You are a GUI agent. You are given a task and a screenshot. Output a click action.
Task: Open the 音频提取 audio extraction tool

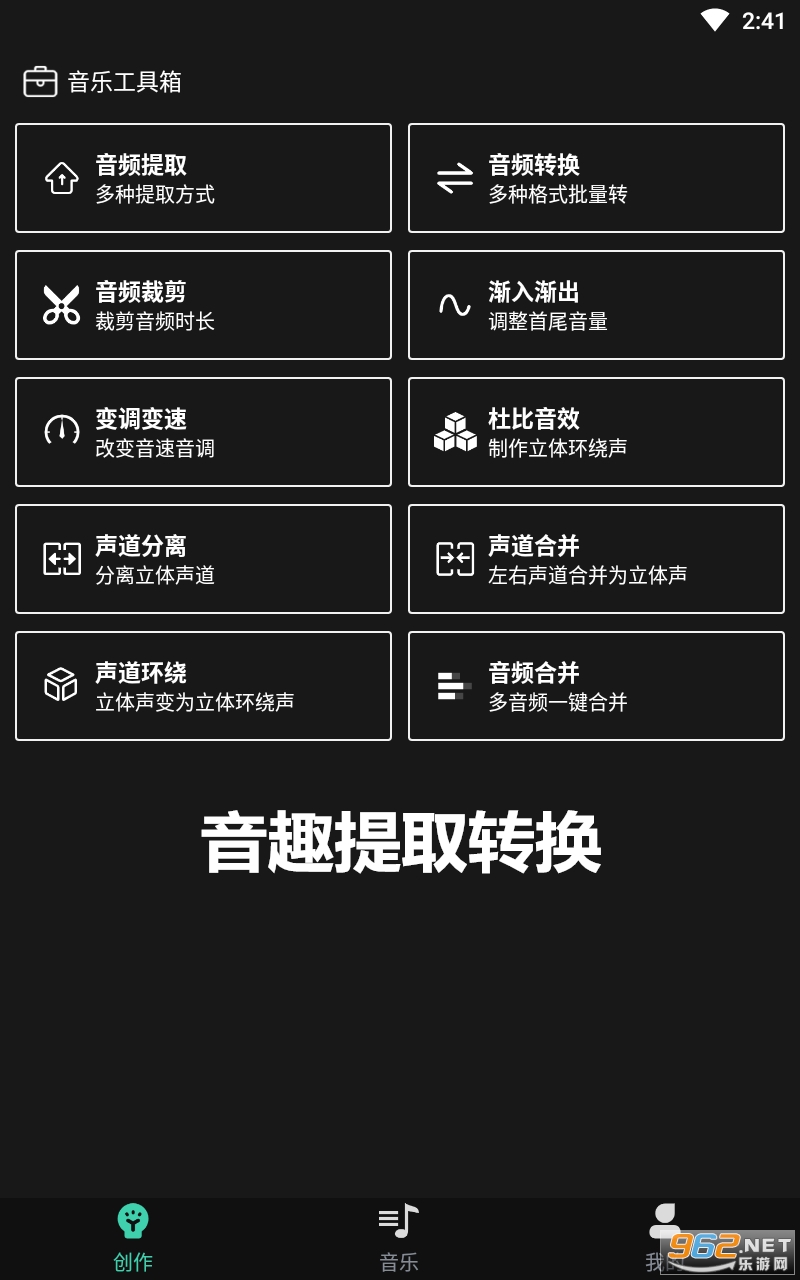tap(203, 178)
